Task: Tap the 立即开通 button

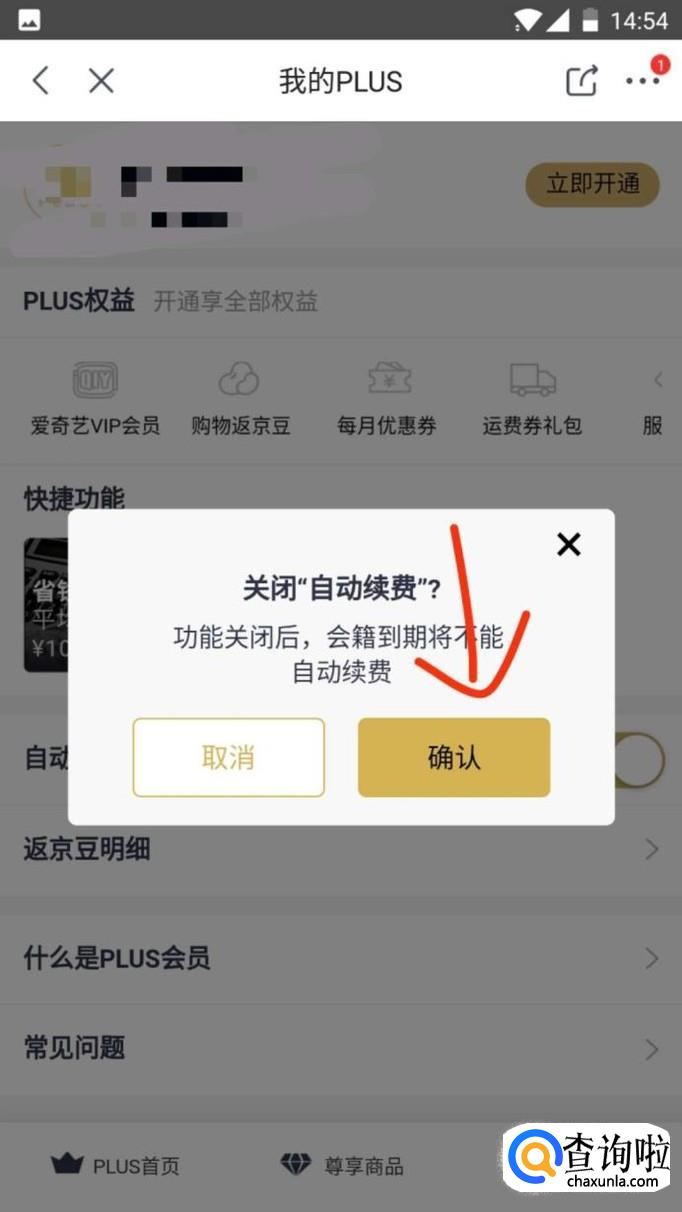Action: click(x=592, y=185)
